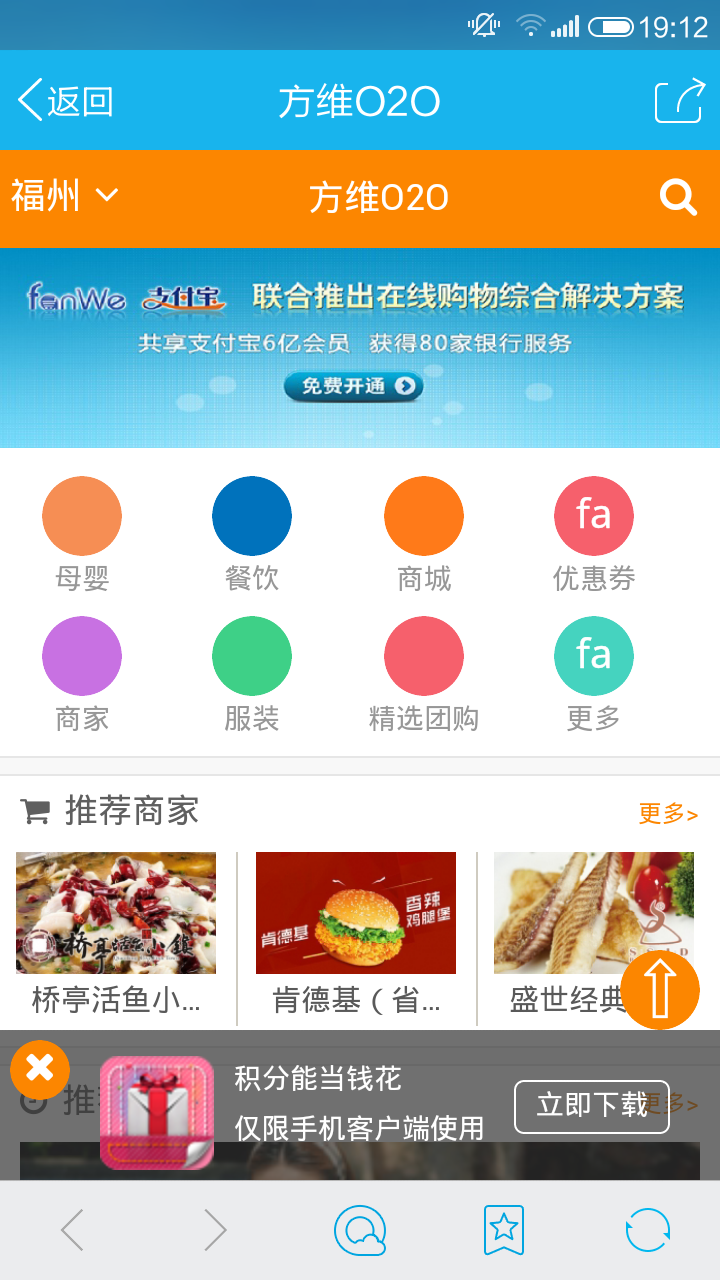
Task: Open merchant card 肯德基
Action: click(356, 930)
